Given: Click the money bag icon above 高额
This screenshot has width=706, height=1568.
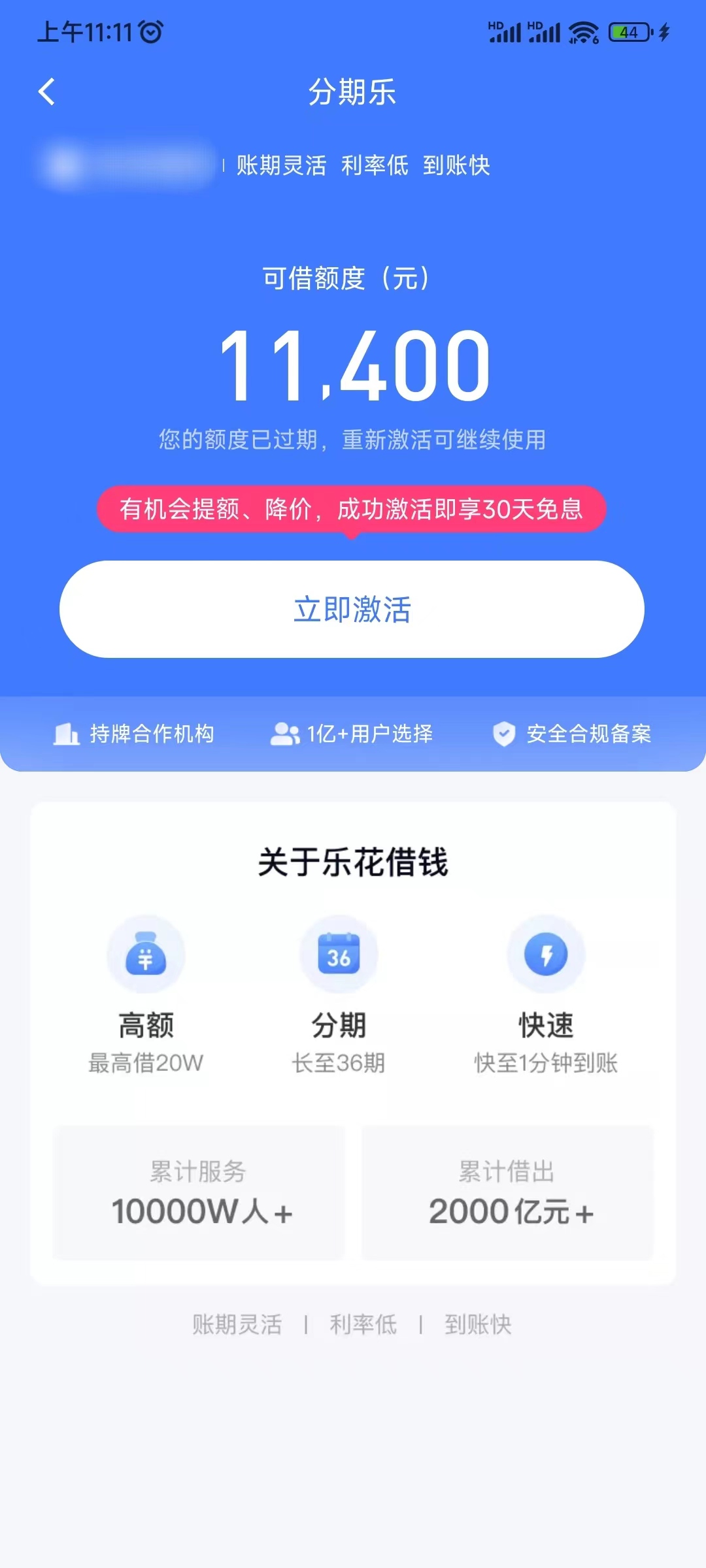Looking at the screenshot, I should point(146,955).
